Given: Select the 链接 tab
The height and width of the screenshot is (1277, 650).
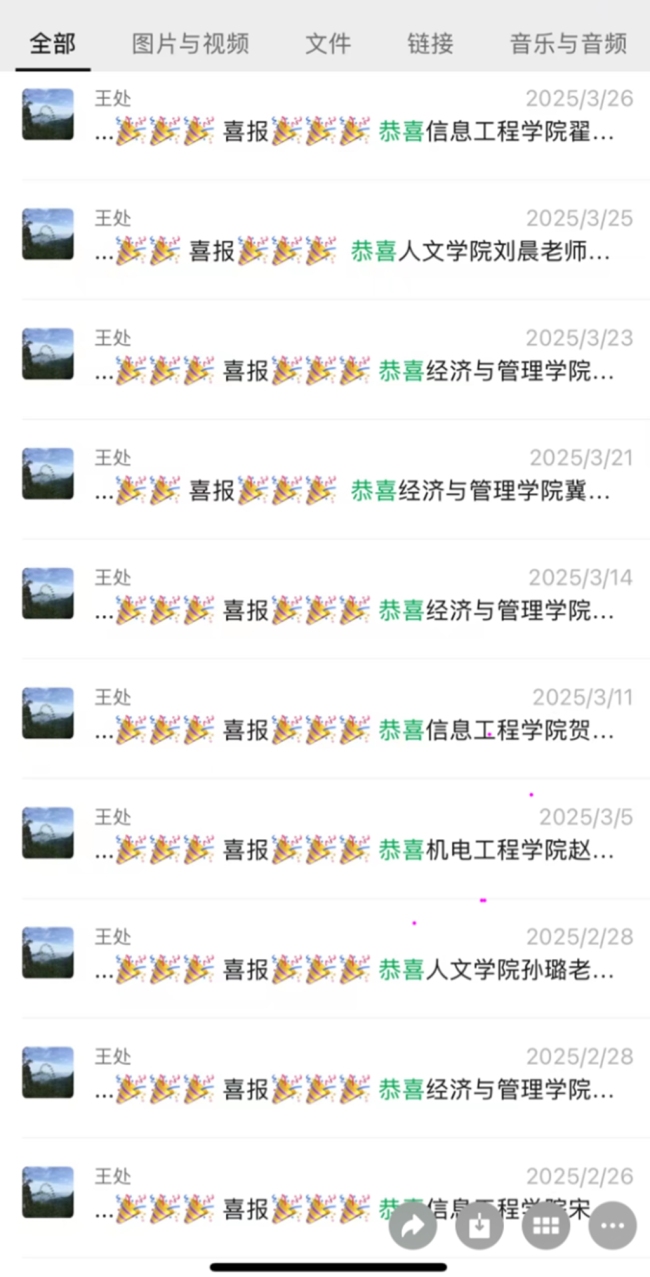Looking at the screenshot, I should (x=430, y=43).
